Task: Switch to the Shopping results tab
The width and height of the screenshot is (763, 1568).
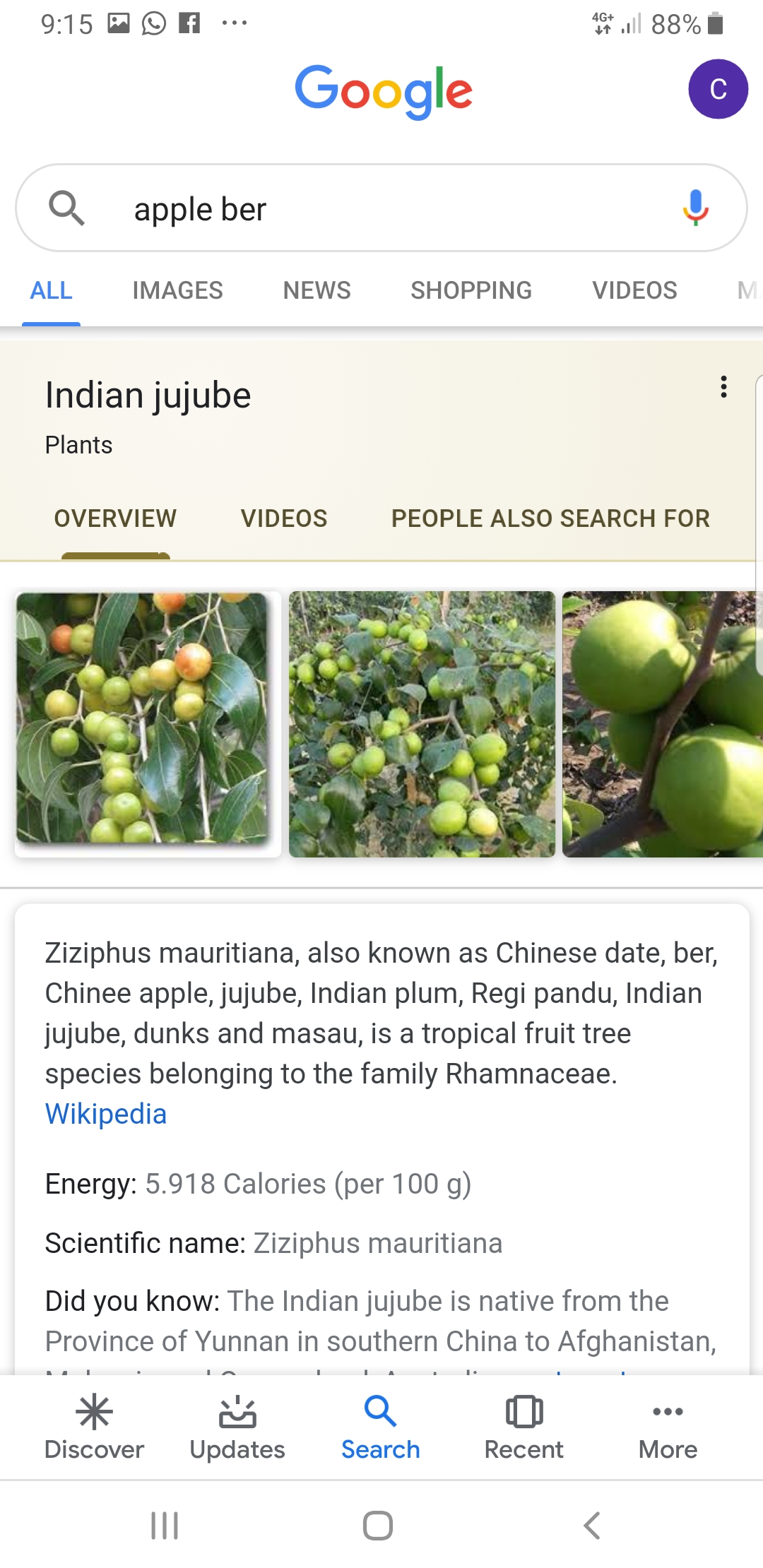Action: (x=471, y=290)
